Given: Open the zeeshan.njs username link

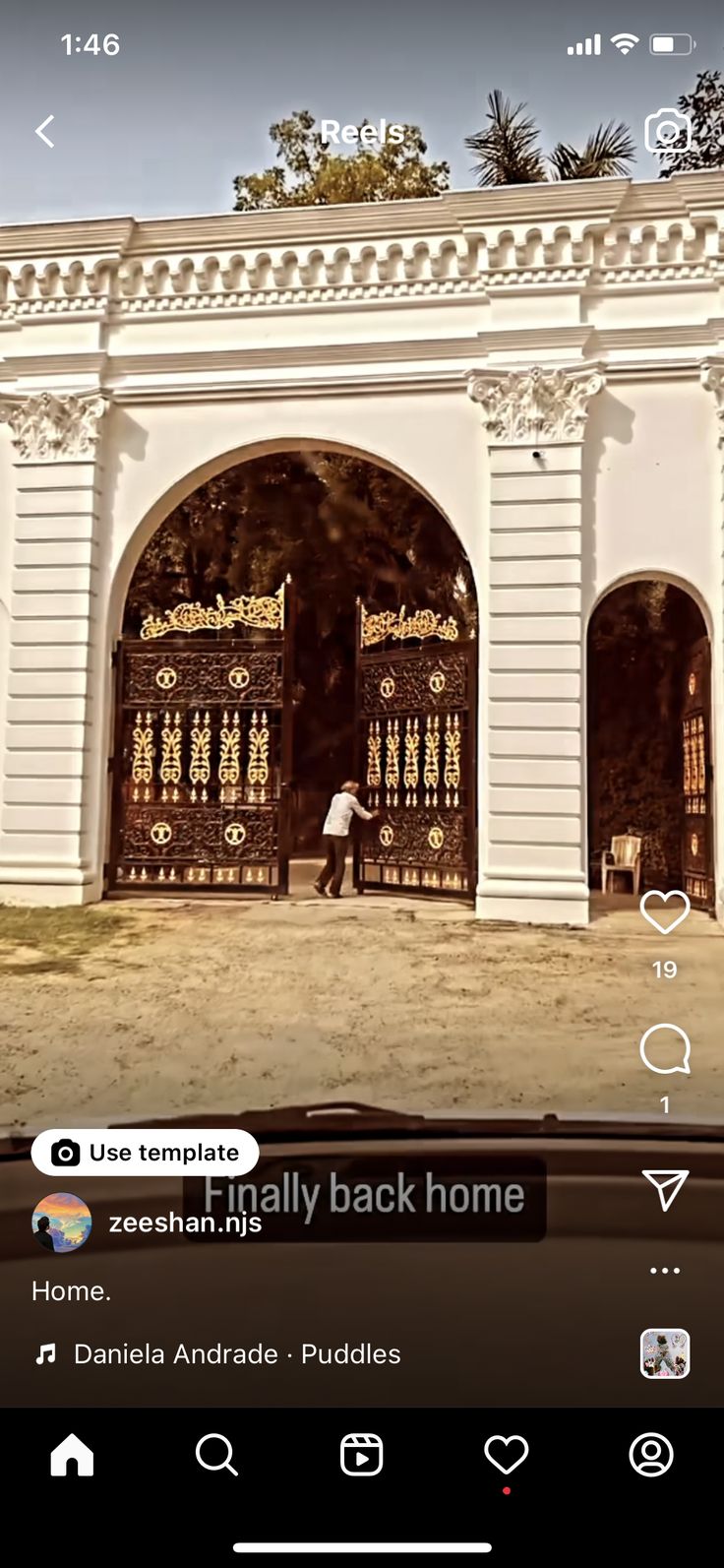Looking at the screenshot, I should coord(185,1223).
